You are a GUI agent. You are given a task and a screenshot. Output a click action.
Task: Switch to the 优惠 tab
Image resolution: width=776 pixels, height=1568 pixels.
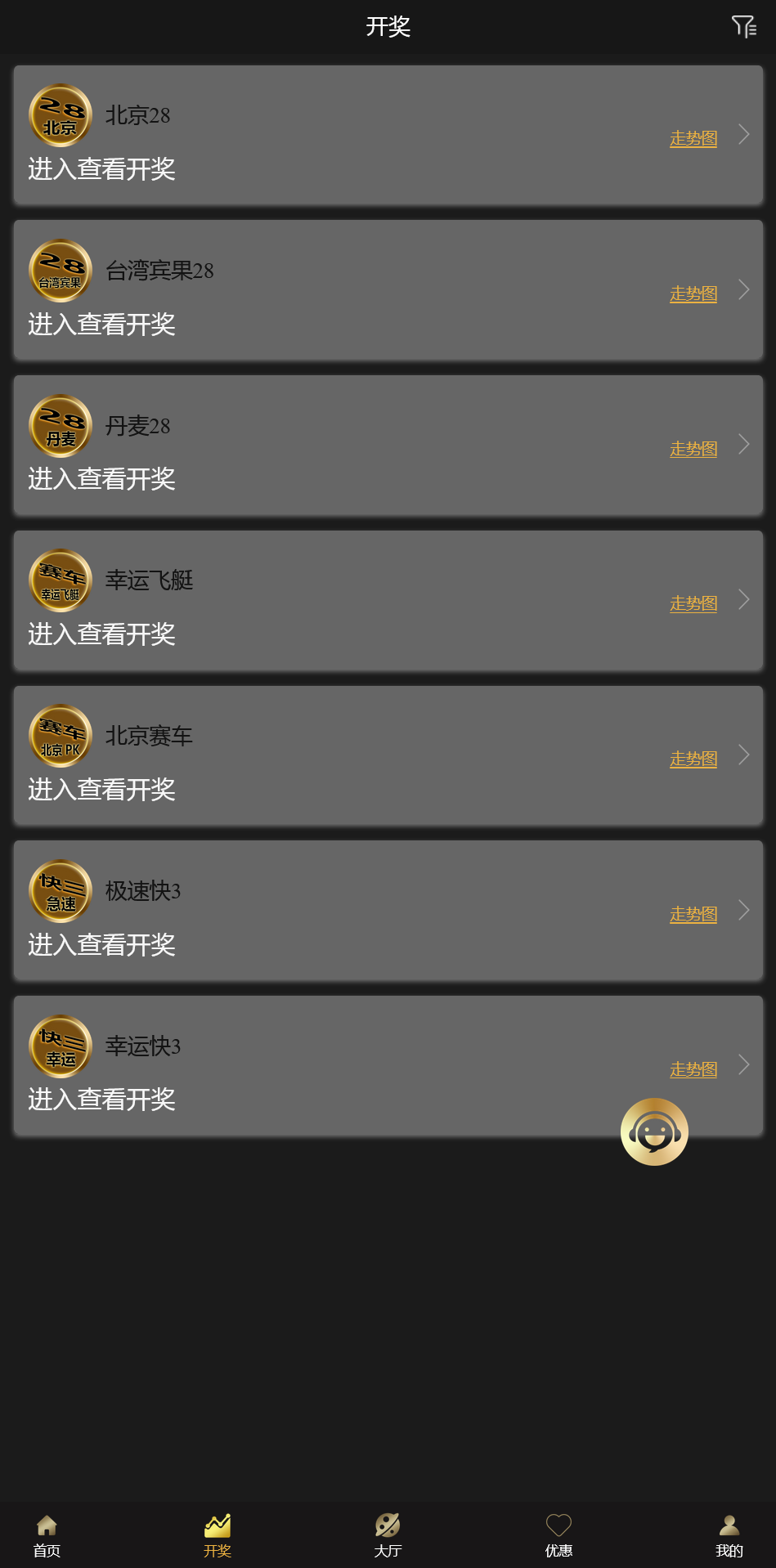click(x=558, y=1535)
